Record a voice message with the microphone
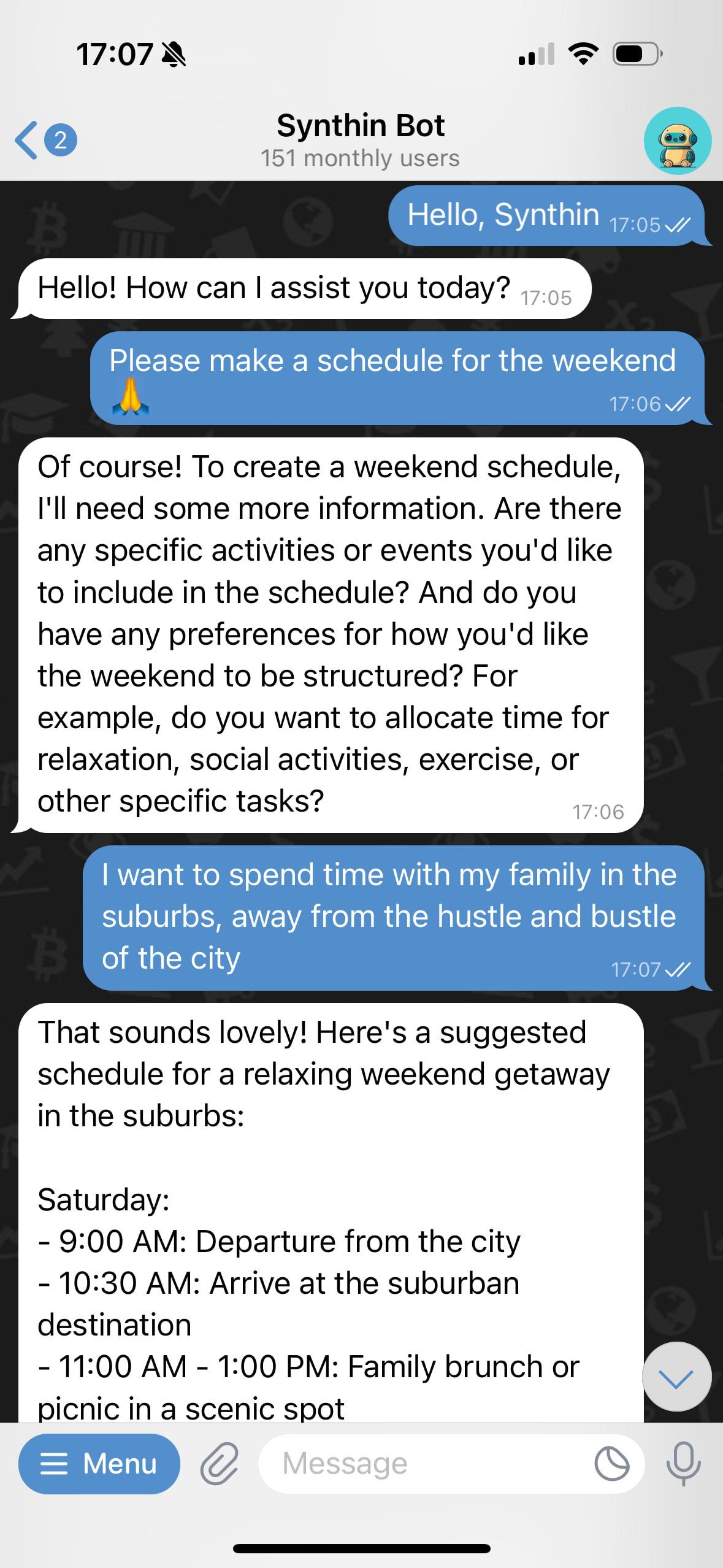The height and width of the screenshot is (1568, 723). coord(683,1464)
